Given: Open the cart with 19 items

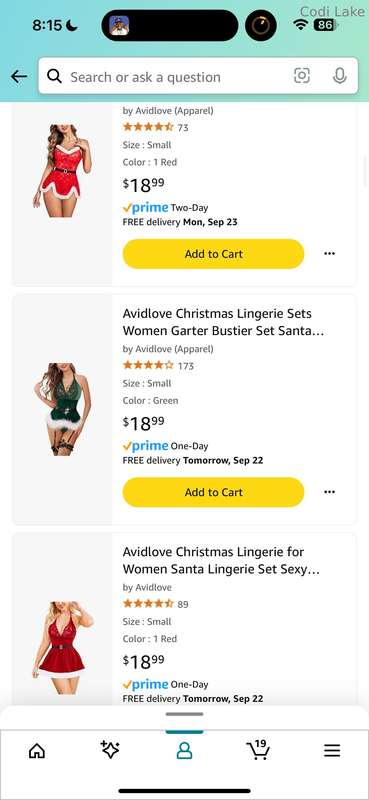Looking at the screenshot, I should coord(258,749).
